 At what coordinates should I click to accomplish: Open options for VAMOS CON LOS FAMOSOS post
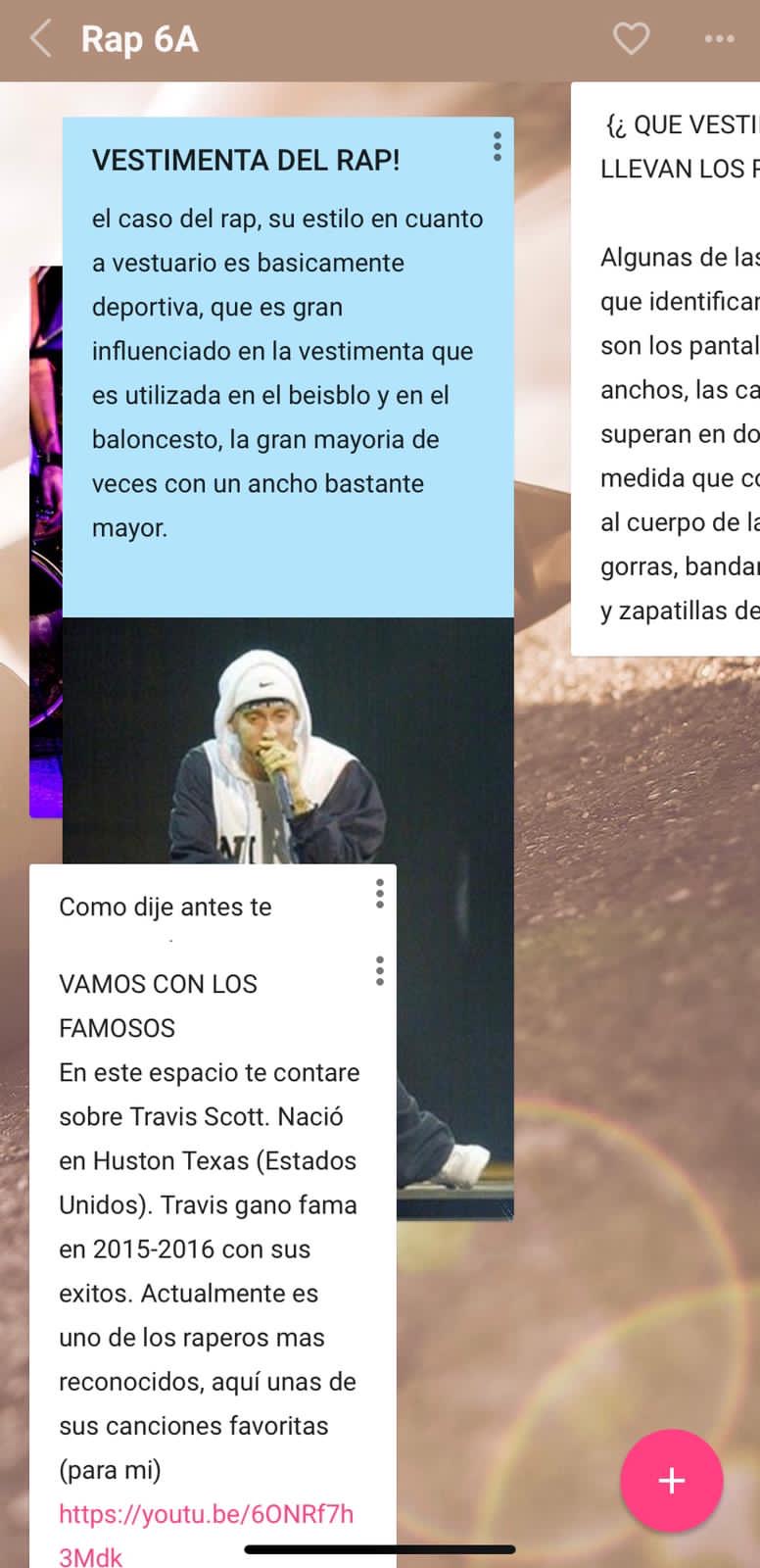click(380, 971)
